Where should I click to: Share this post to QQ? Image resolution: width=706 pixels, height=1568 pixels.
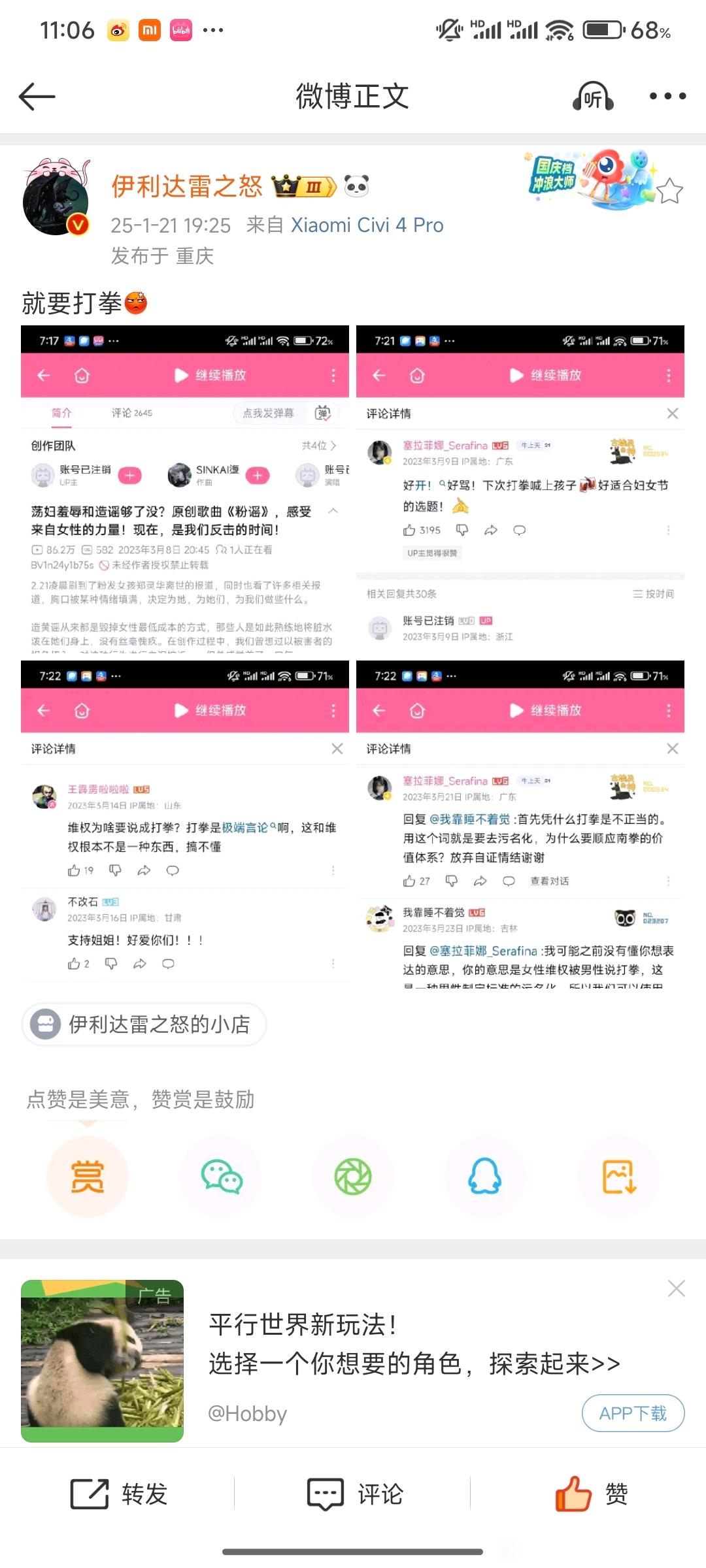[485, 1177]
